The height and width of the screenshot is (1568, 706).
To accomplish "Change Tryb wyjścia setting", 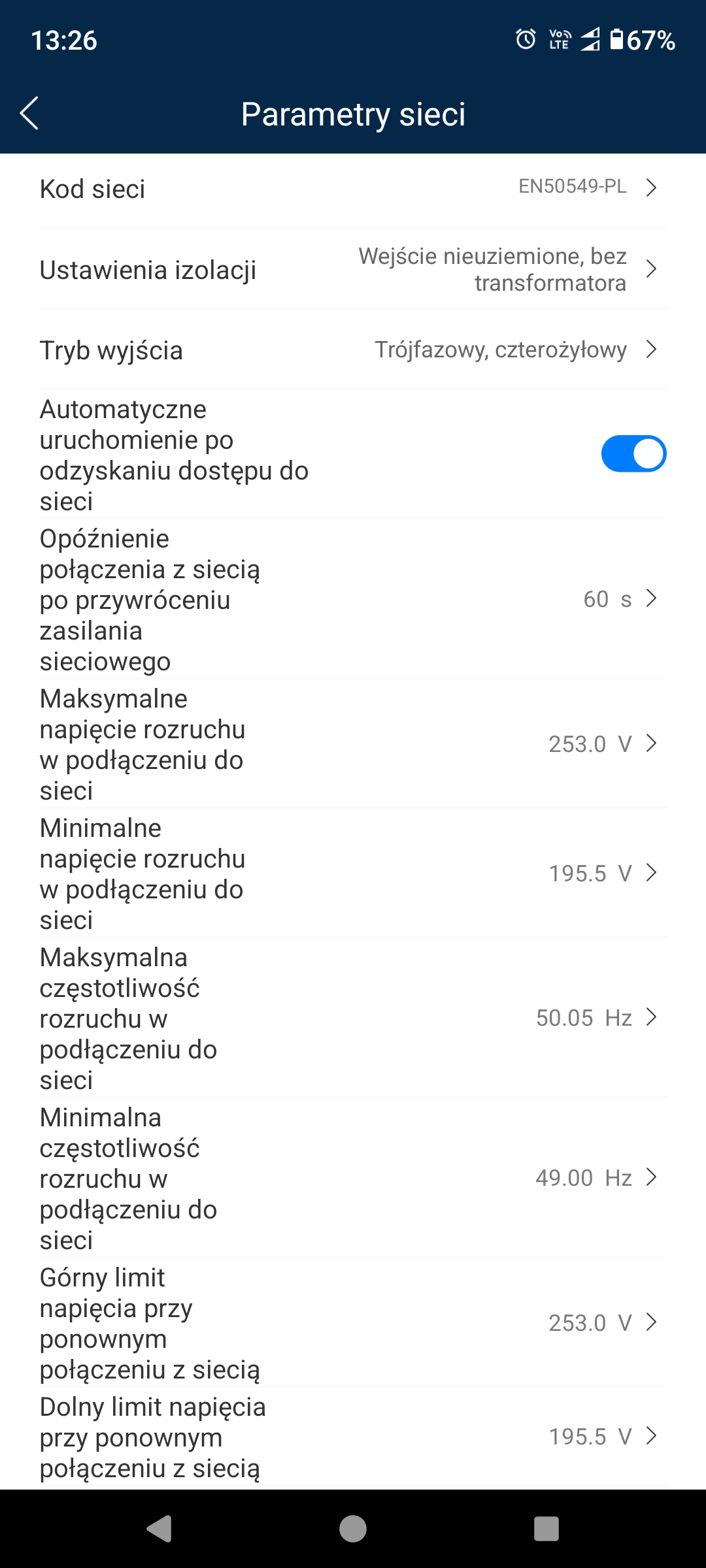I will [353, 350].
